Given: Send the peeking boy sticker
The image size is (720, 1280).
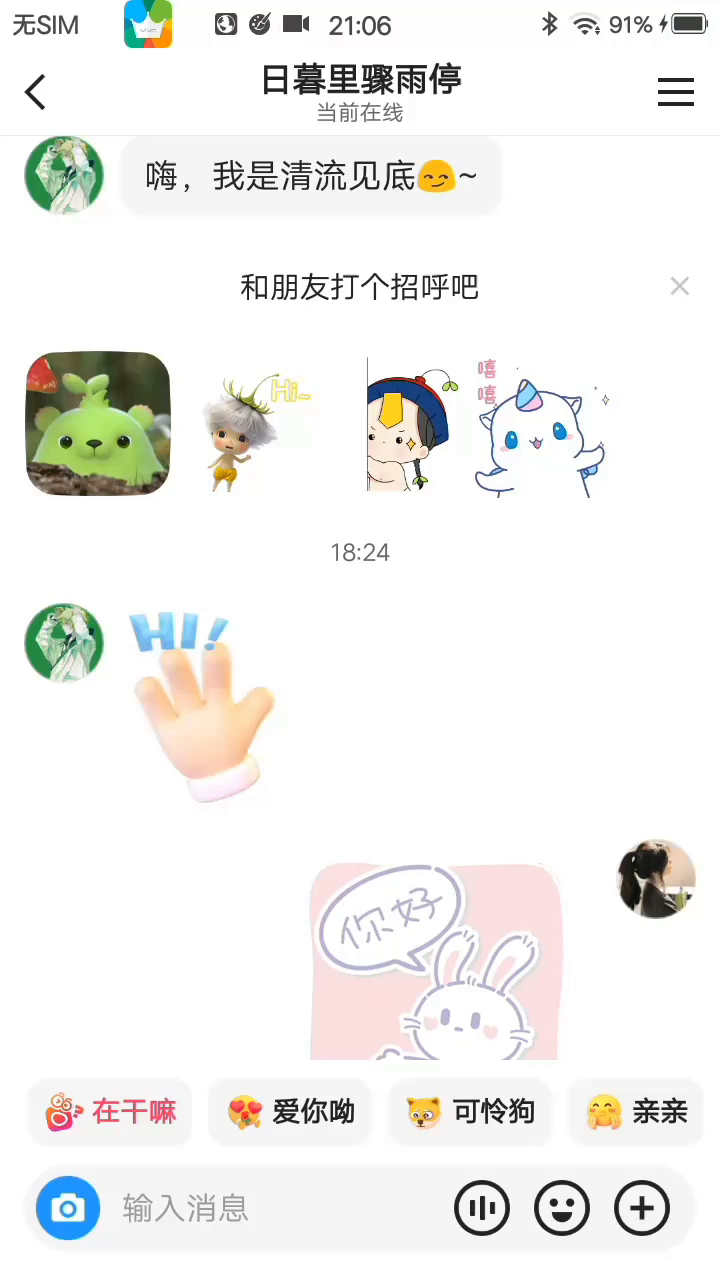Looking at the screenshot, I should (408, 425).
